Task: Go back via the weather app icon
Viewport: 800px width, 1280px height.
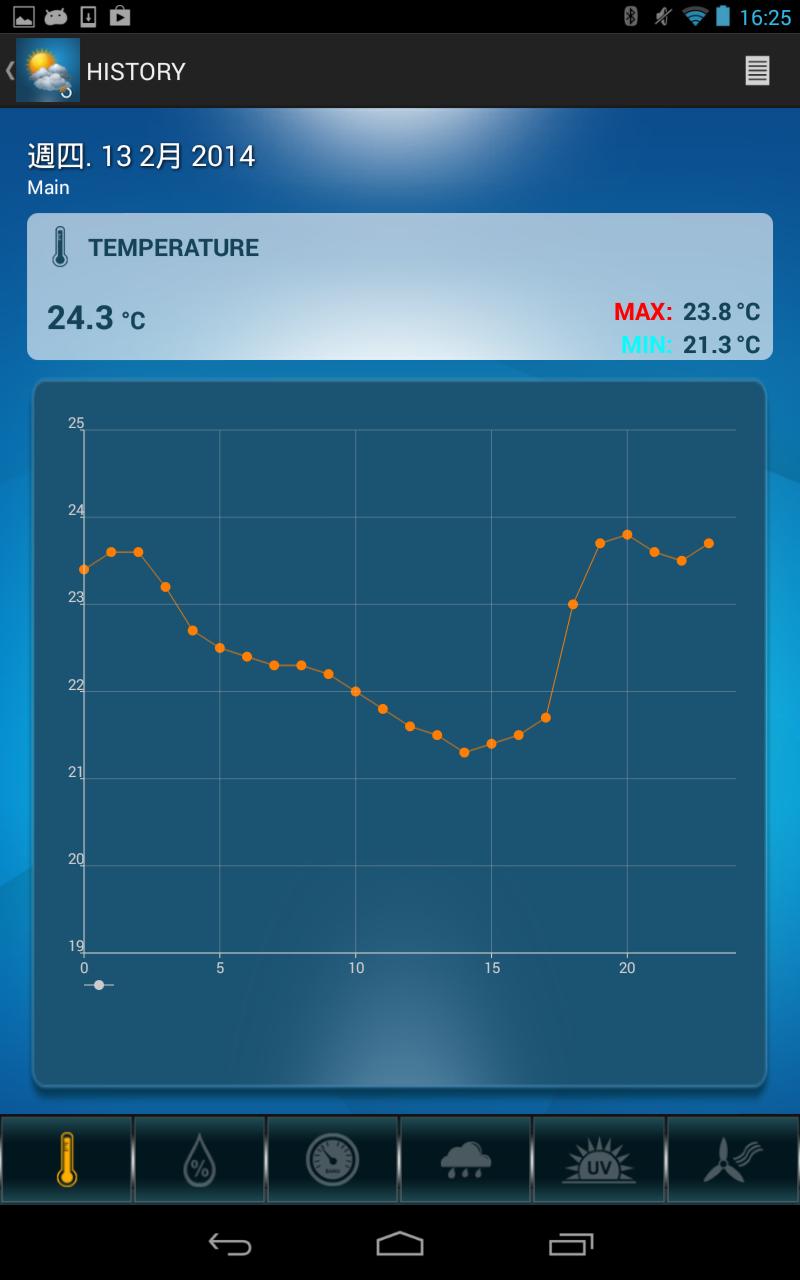Action: 47,71
